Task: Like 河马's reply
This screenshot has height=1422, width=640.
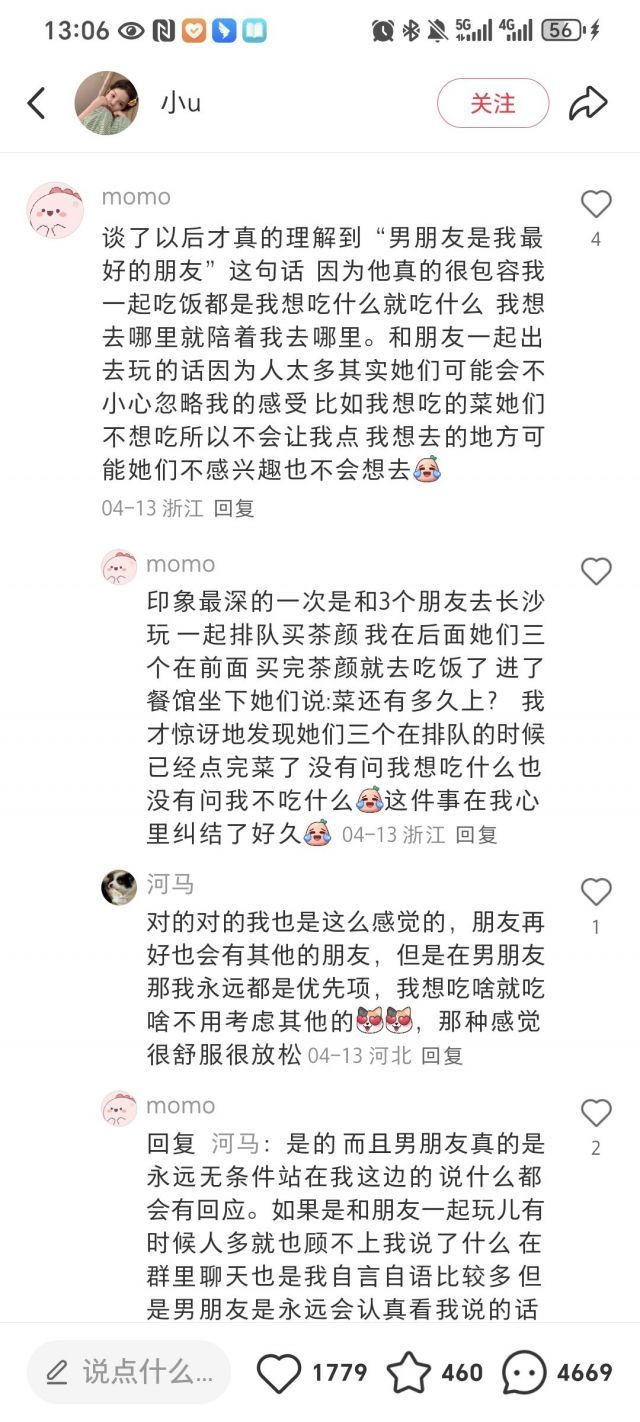Action: [x=596, y=892]
